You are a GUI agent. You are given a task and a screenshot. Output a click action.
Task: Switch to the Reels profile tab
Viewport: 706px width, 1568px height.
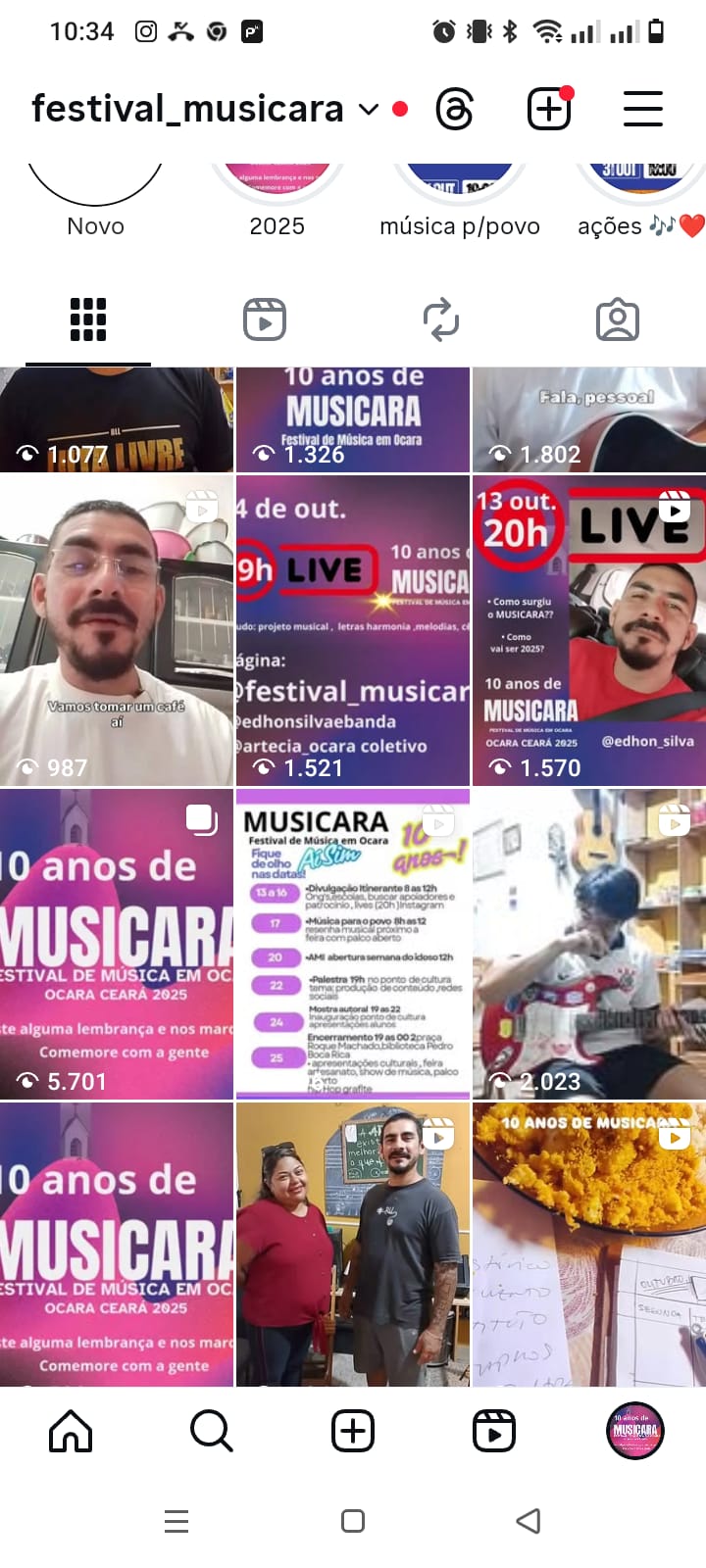coord(265,319)
